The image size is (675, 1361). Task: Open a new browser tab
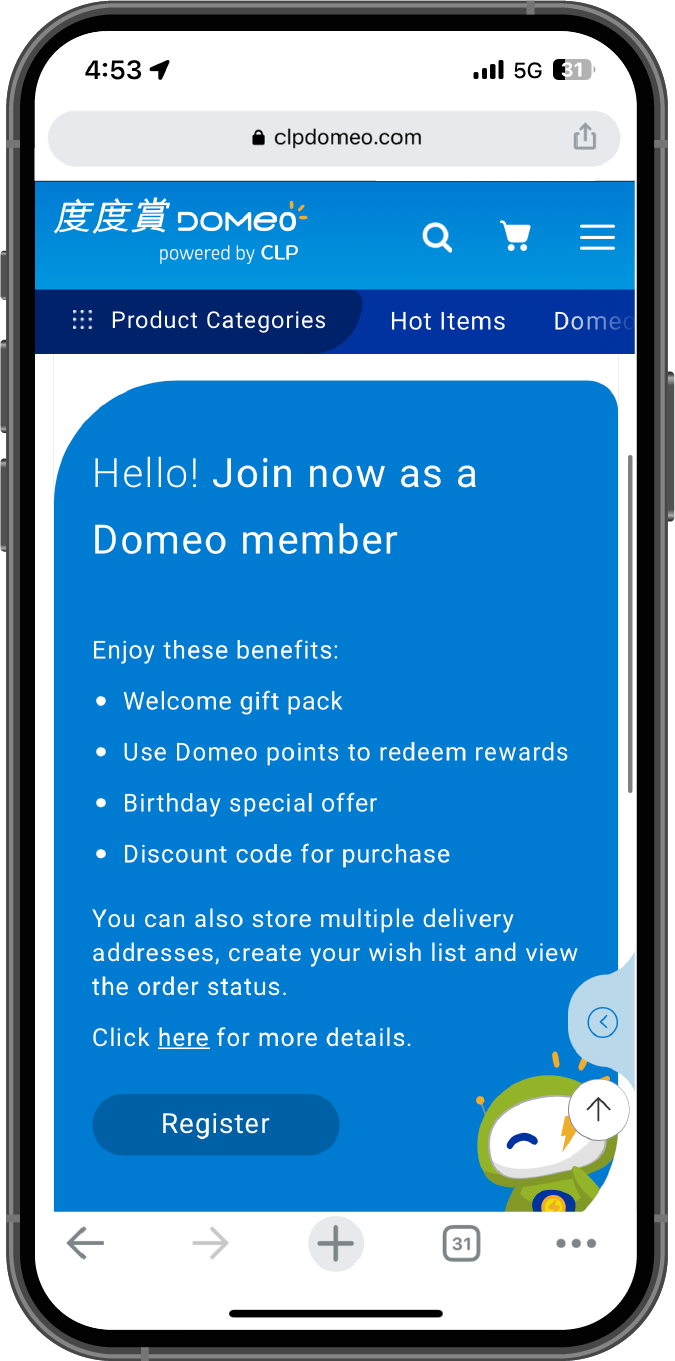[335, 1244]
